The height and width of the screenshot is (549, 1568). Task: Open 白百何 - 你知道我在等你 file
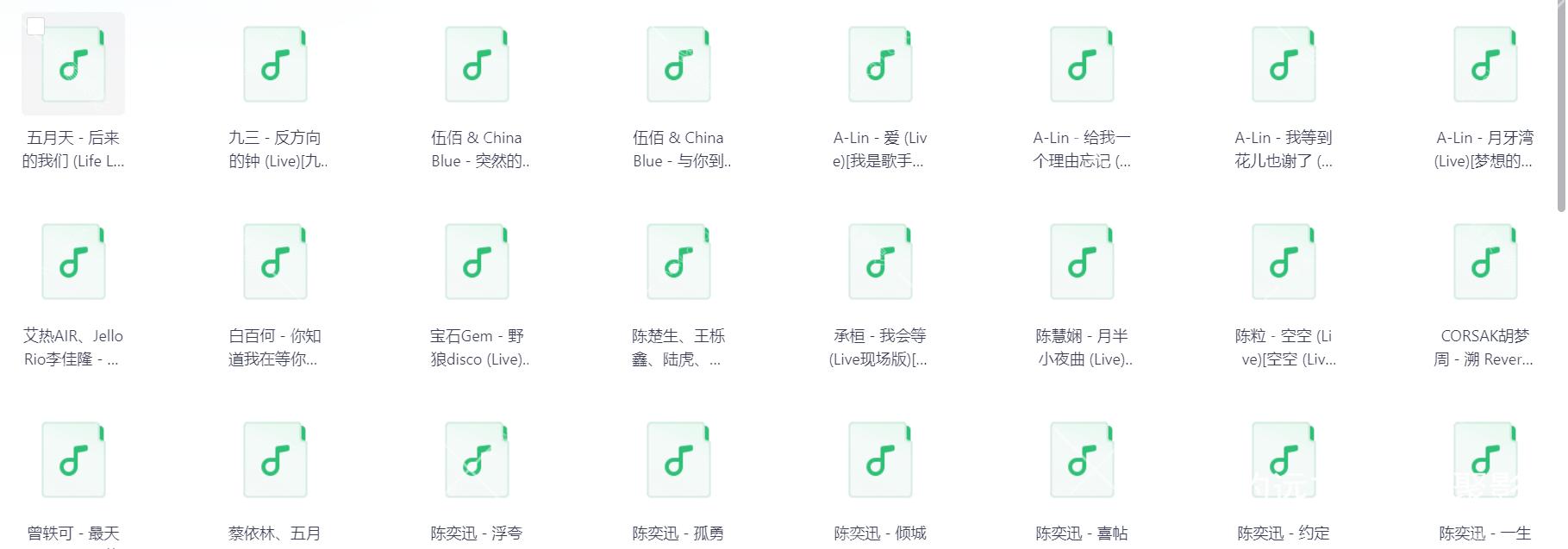275,262
